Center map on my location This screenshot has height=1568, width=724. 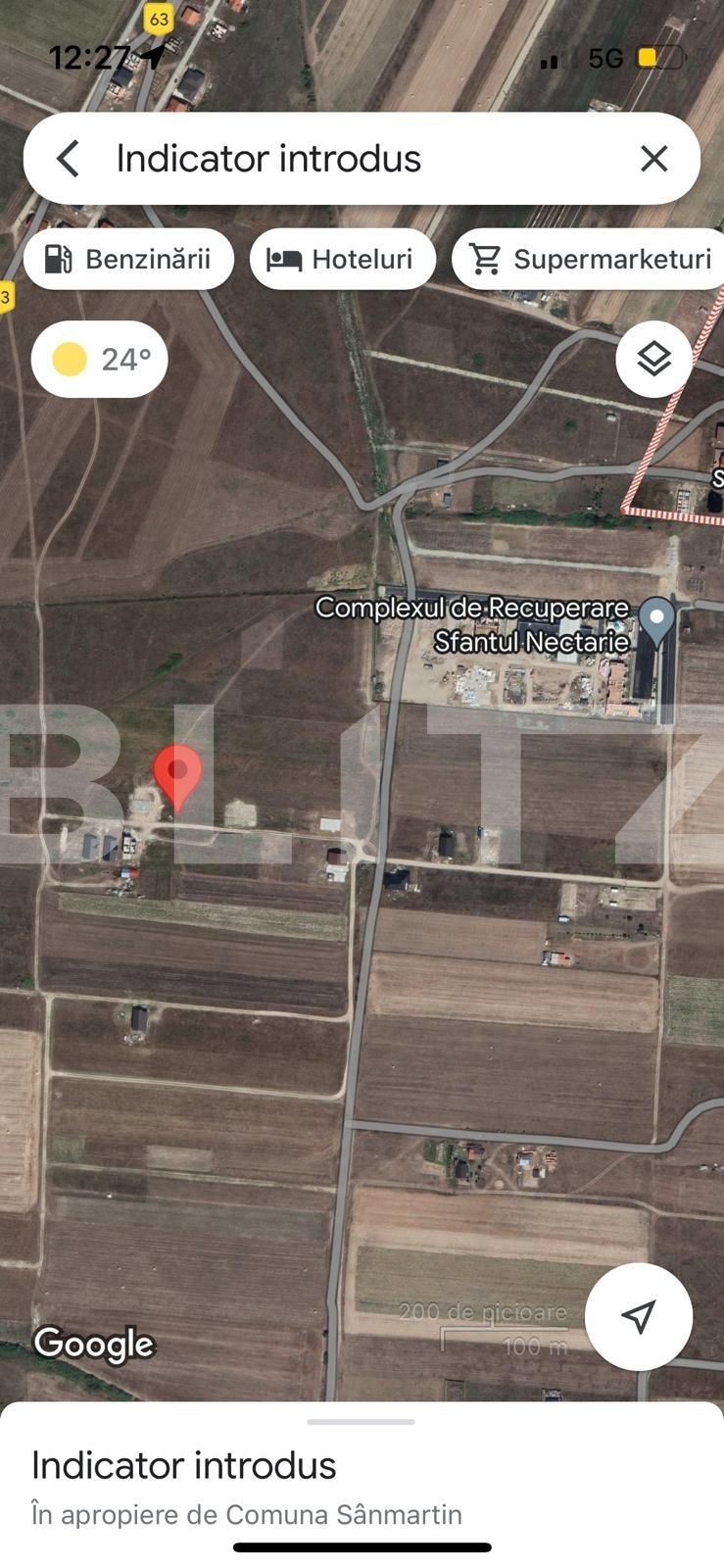pos(638,1316)
